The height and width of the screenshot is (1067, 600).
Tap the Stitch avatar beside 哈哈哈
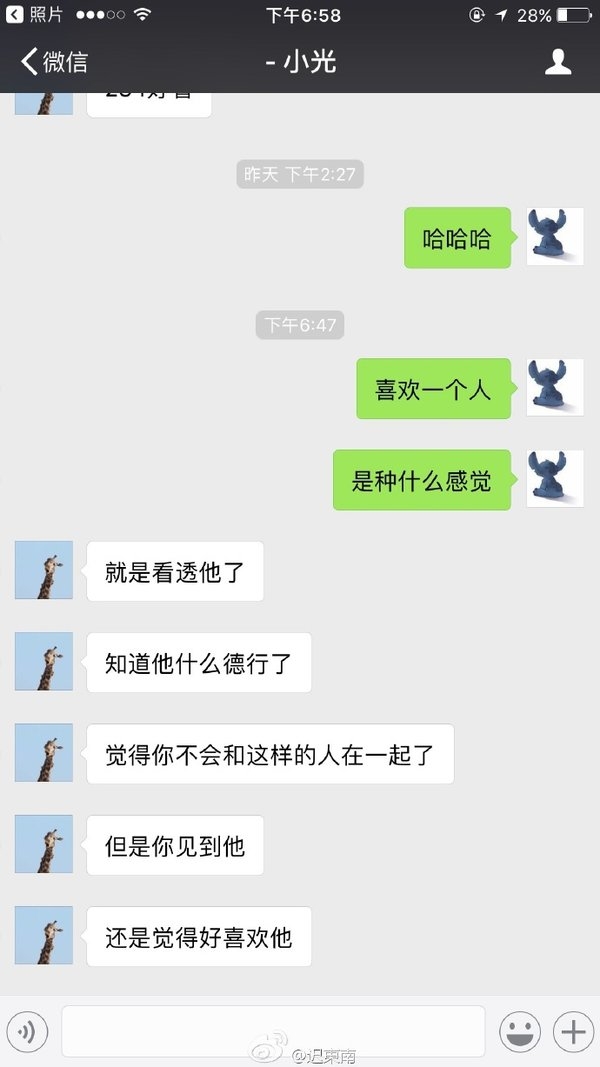(x=555, y=237)
